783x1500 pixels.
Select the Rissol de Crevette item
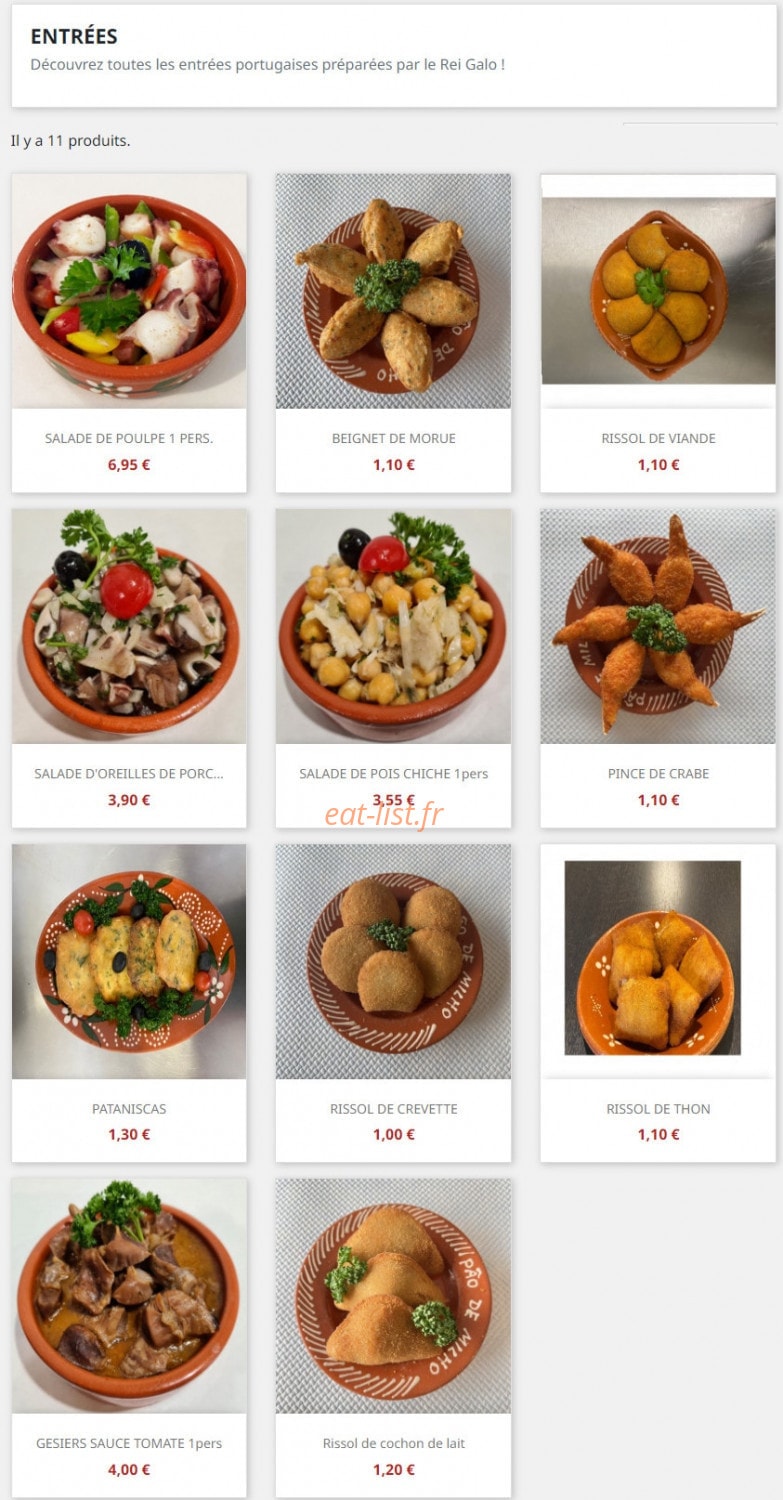[x=393, y=1003]
